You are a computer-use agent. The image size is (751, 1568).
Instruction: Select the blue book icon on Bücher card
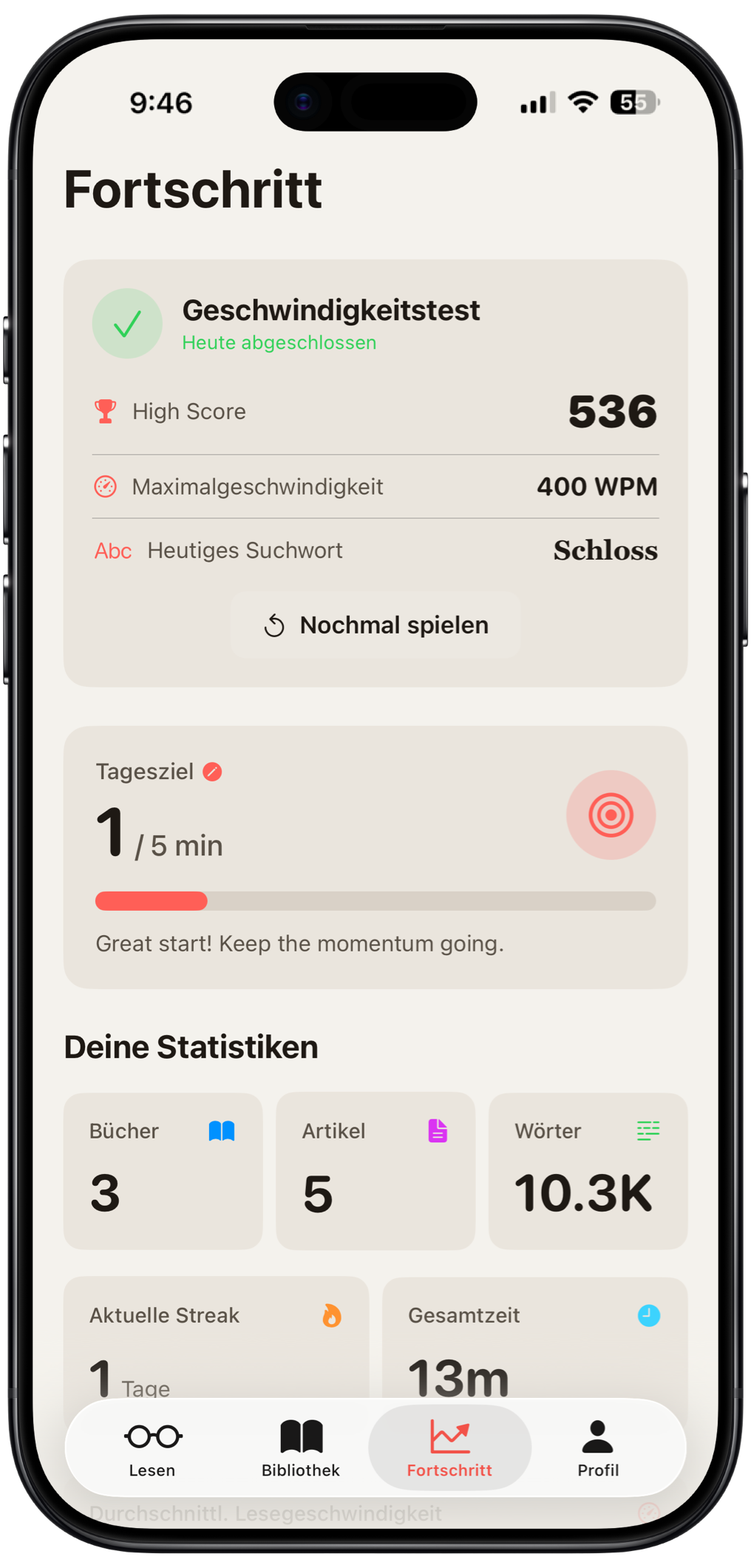(220, 1130)
